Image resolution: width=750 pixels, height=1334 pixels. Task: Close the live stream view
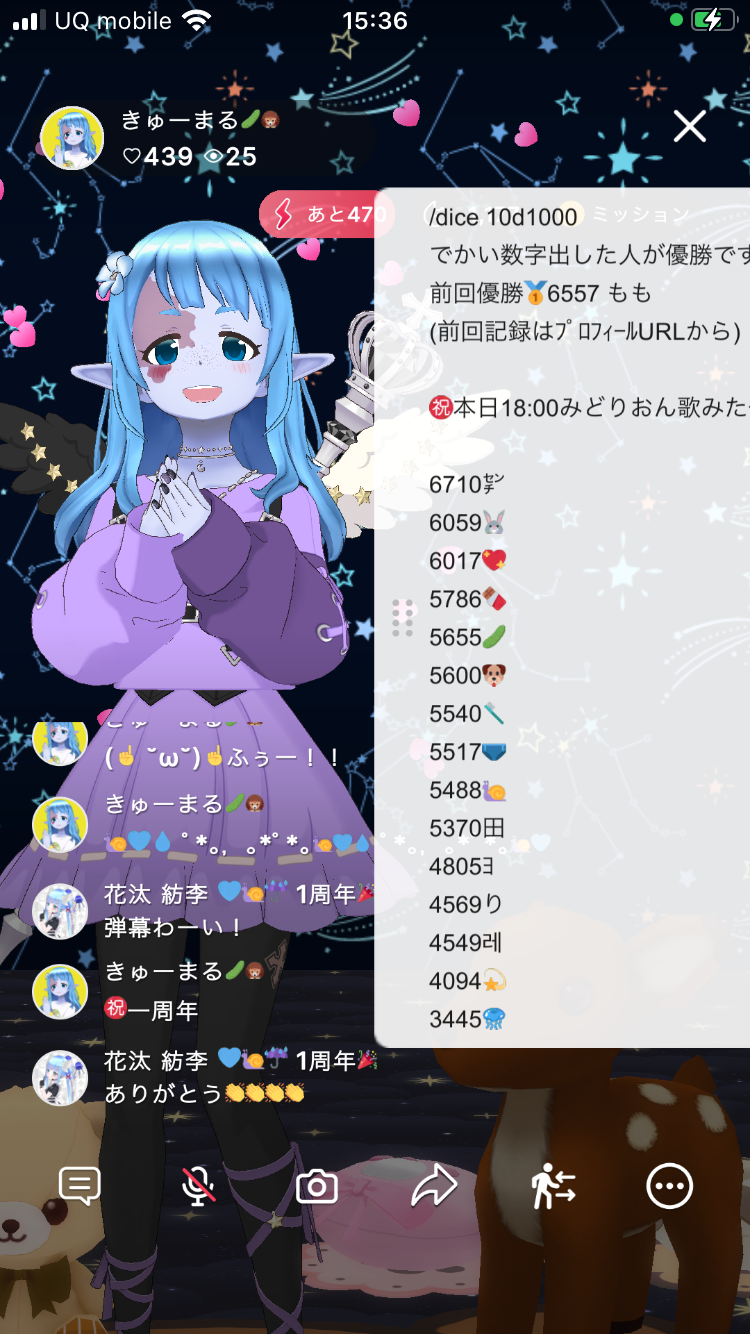(x=689, y=127)
